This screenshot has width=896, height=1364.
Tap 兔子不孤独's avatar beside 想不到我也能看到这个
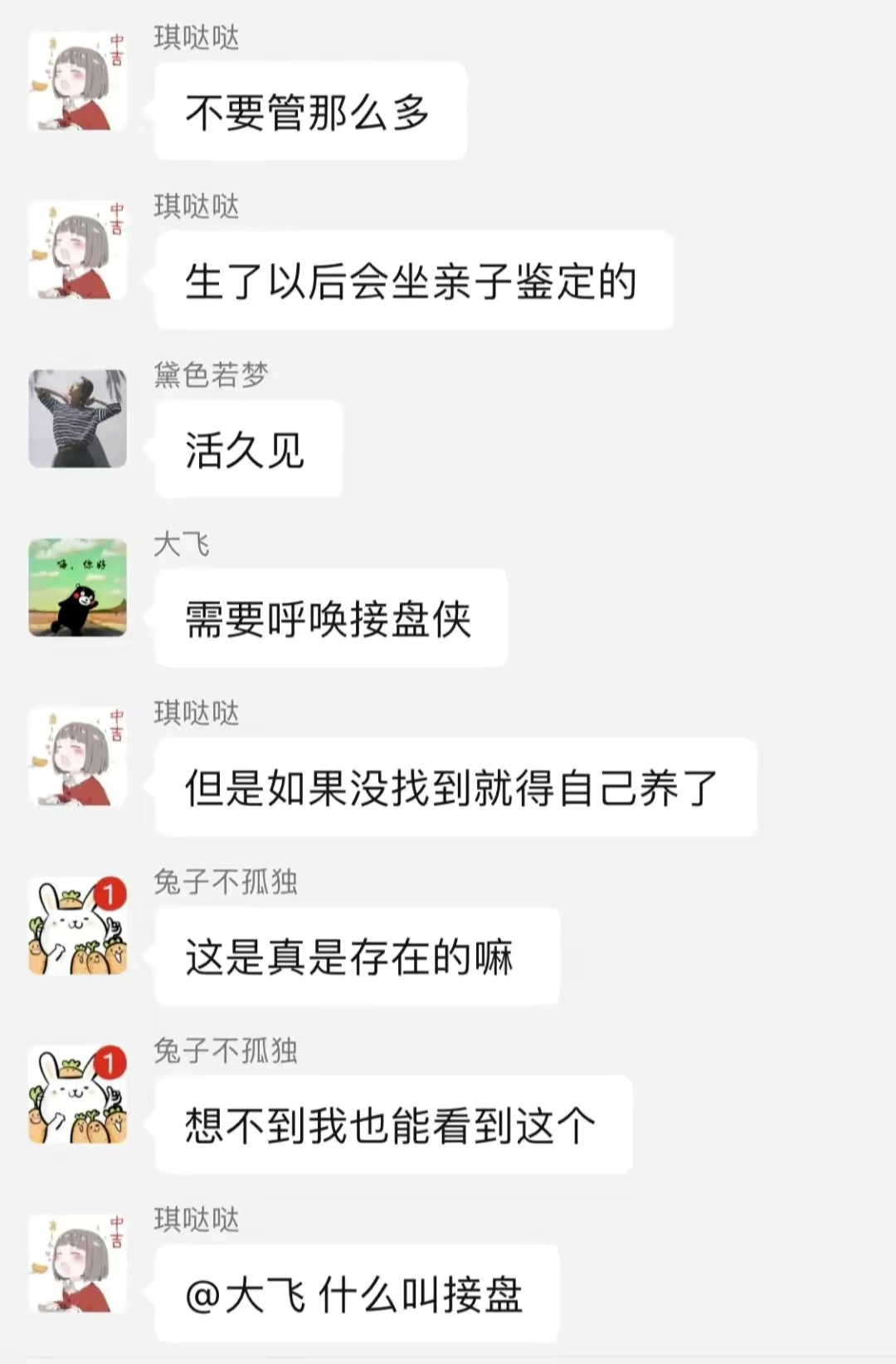pos(78,1095)
